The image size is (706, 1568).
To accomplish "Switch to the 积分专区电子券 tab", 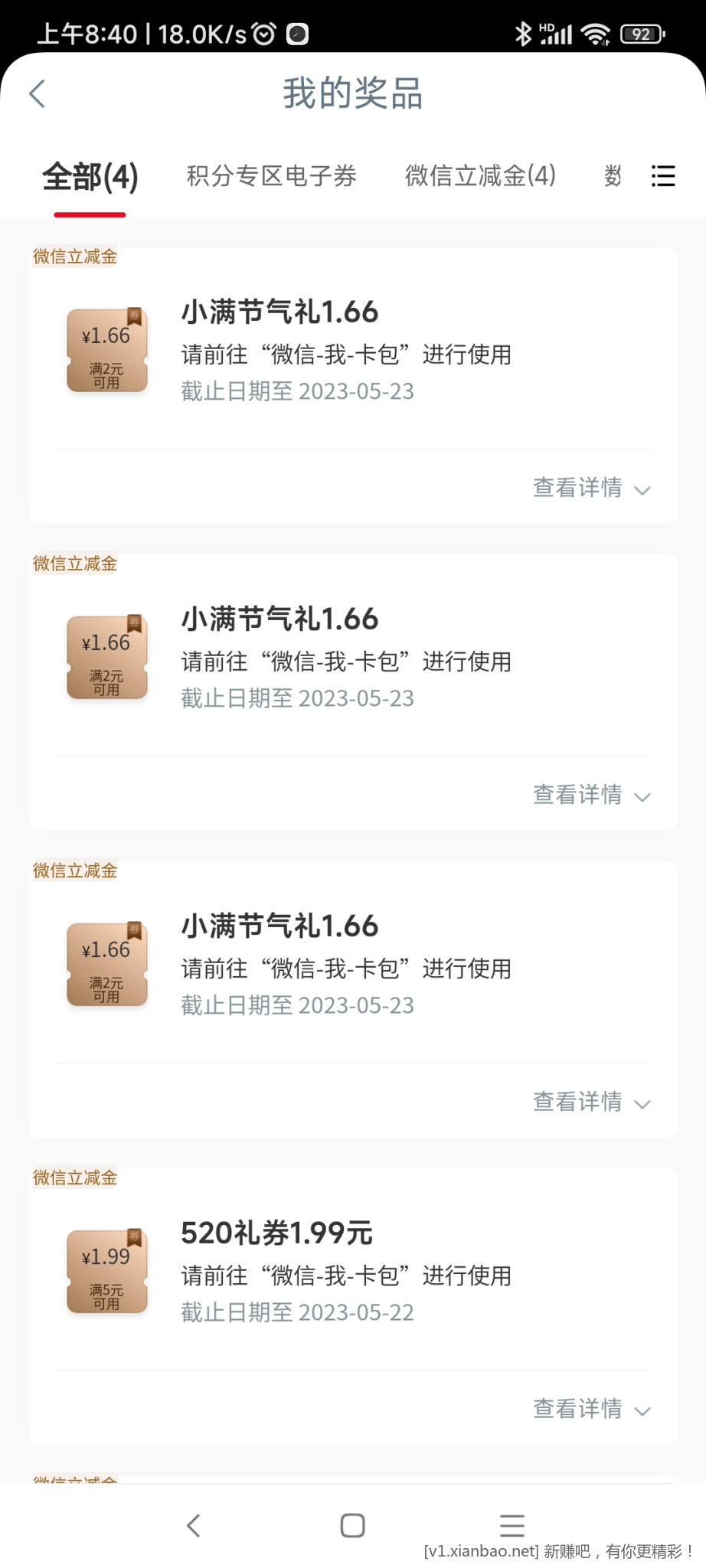I will (271, 176).
